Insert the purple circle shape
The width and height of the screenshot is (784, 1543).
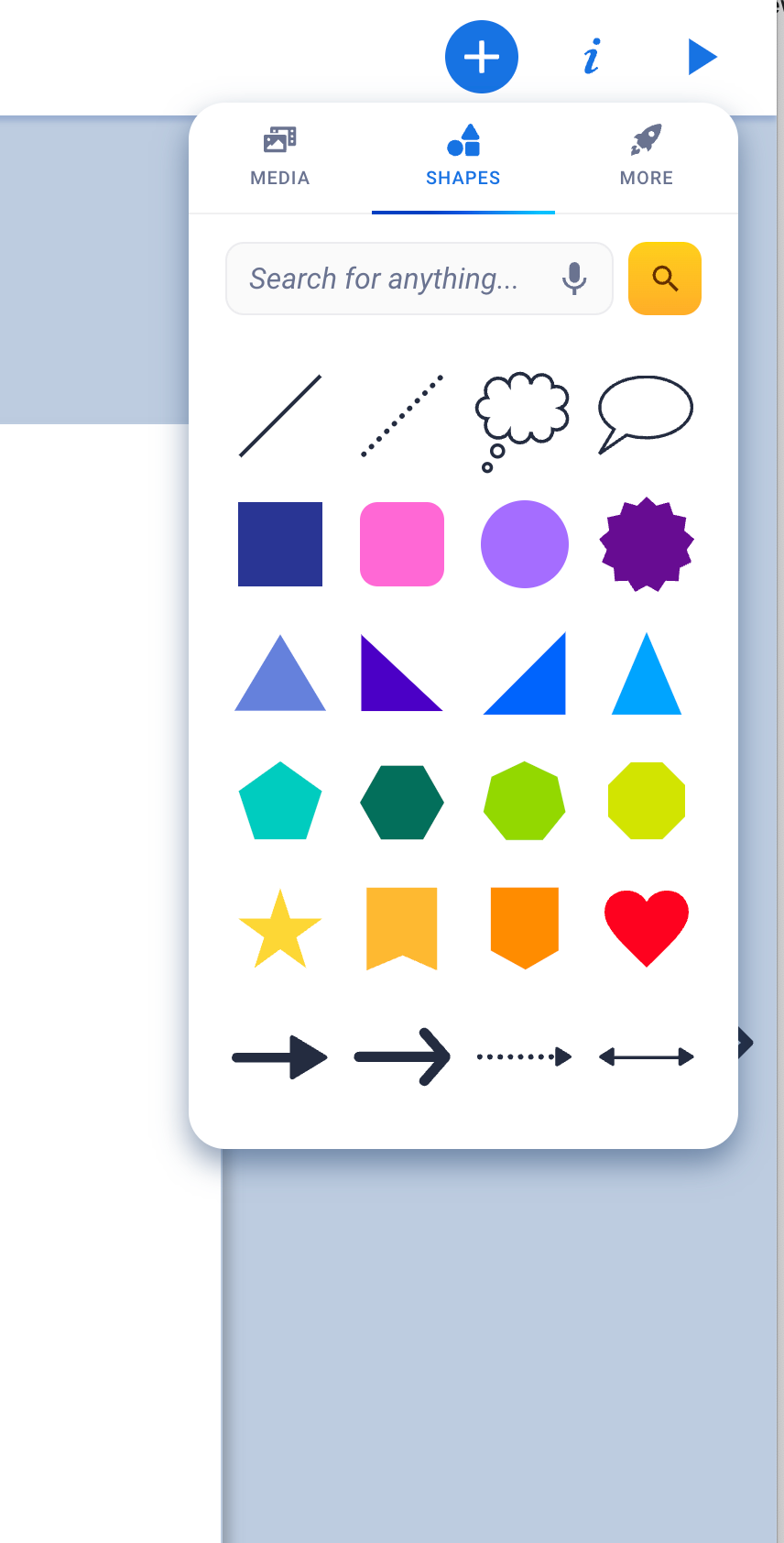tap(525, 544)
